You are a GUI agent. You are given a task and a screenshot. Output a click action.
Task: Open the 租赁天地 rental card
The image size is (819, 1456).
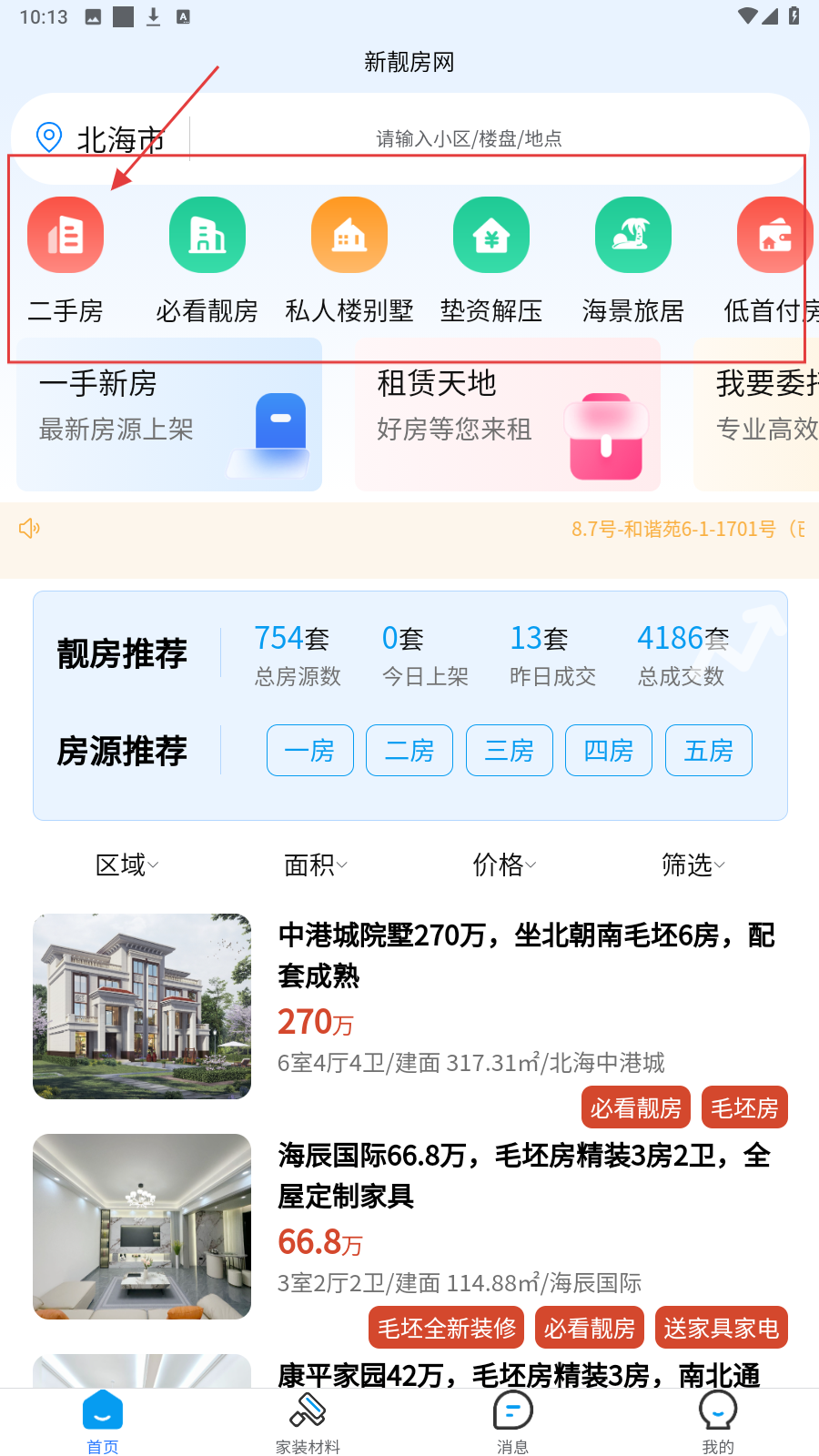tap(508, 415)
